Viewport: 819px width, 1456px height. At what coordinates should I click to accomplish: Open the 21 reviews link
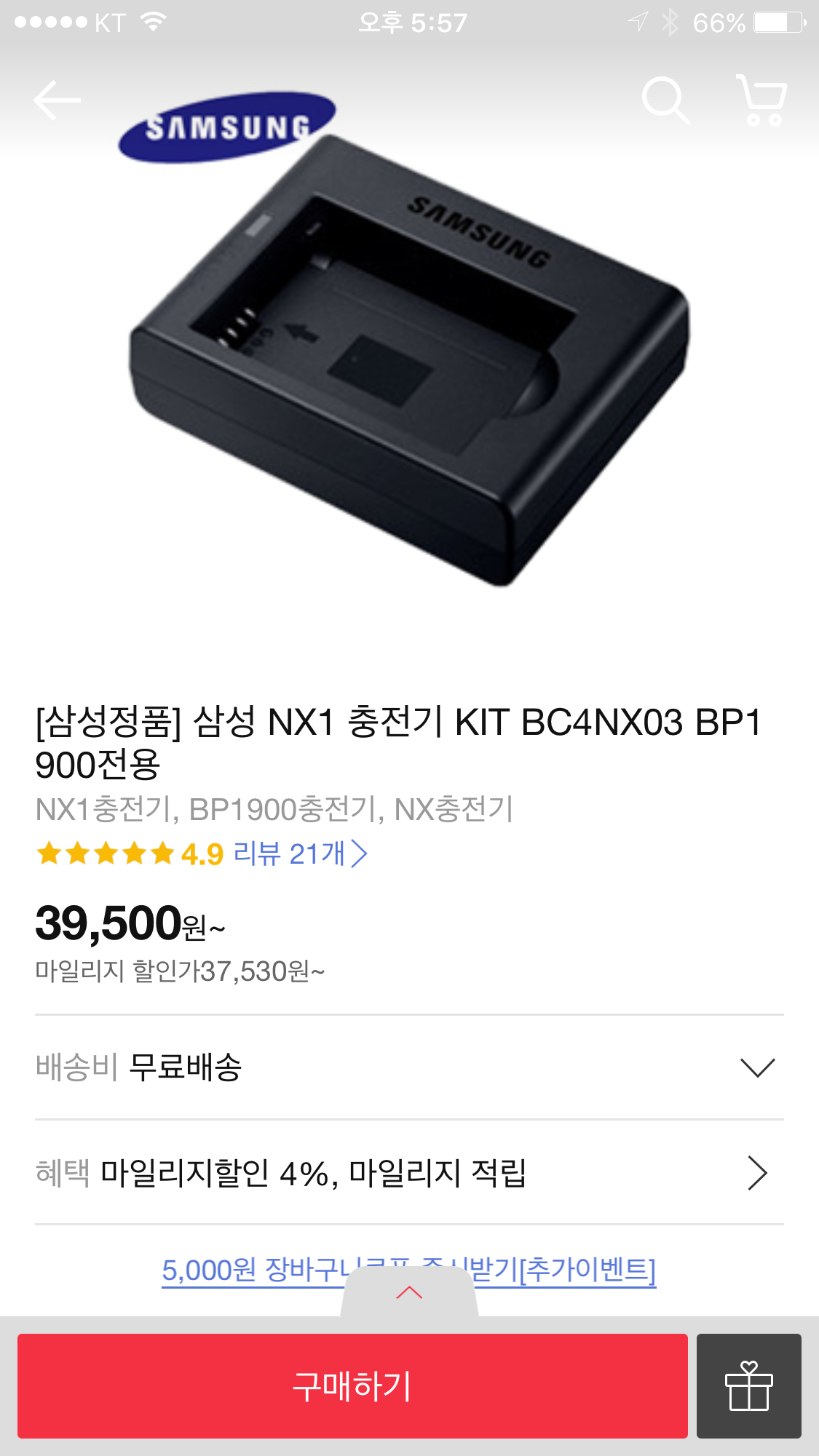pos(300,854)
